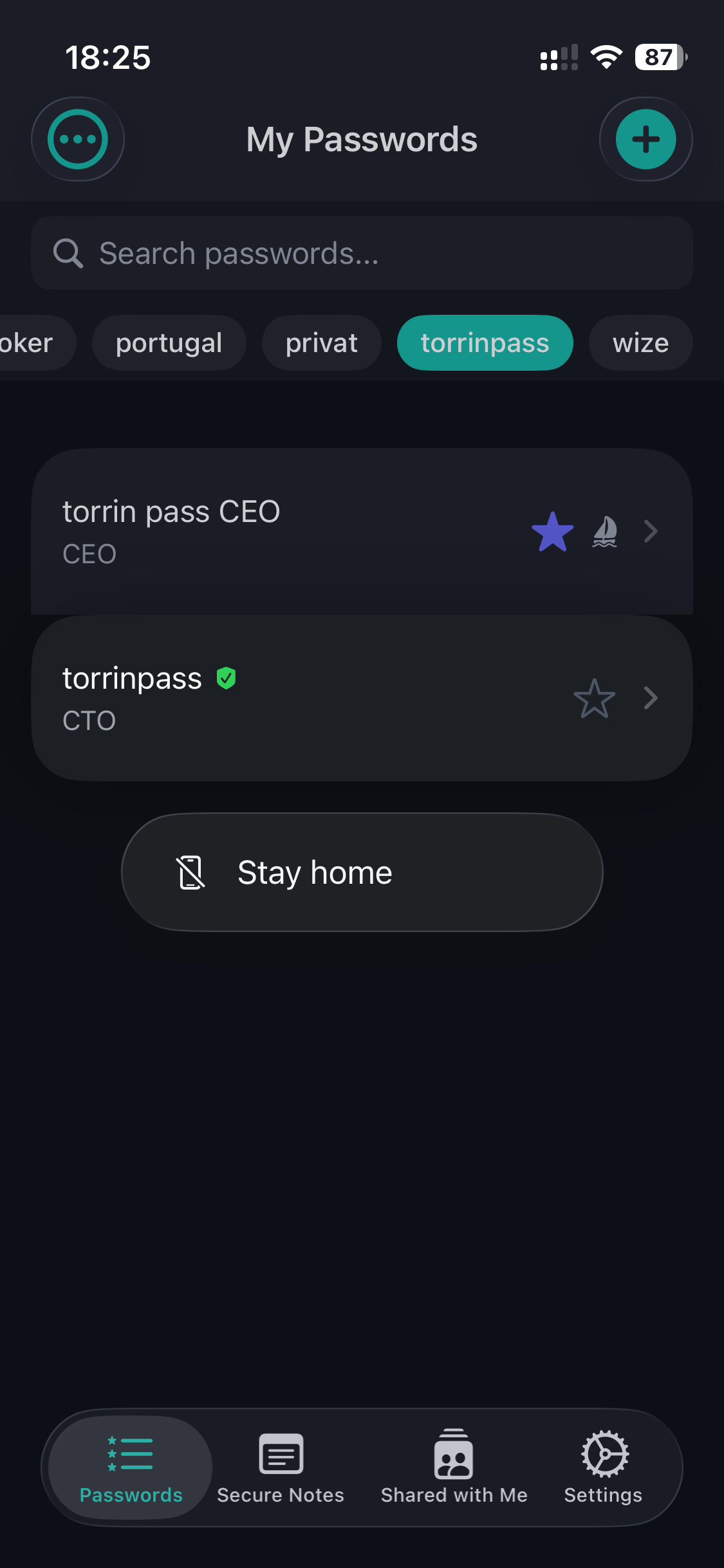
Task: Tap the sailboat icon on torrin pass CEO
Action: tap(604, 531)
